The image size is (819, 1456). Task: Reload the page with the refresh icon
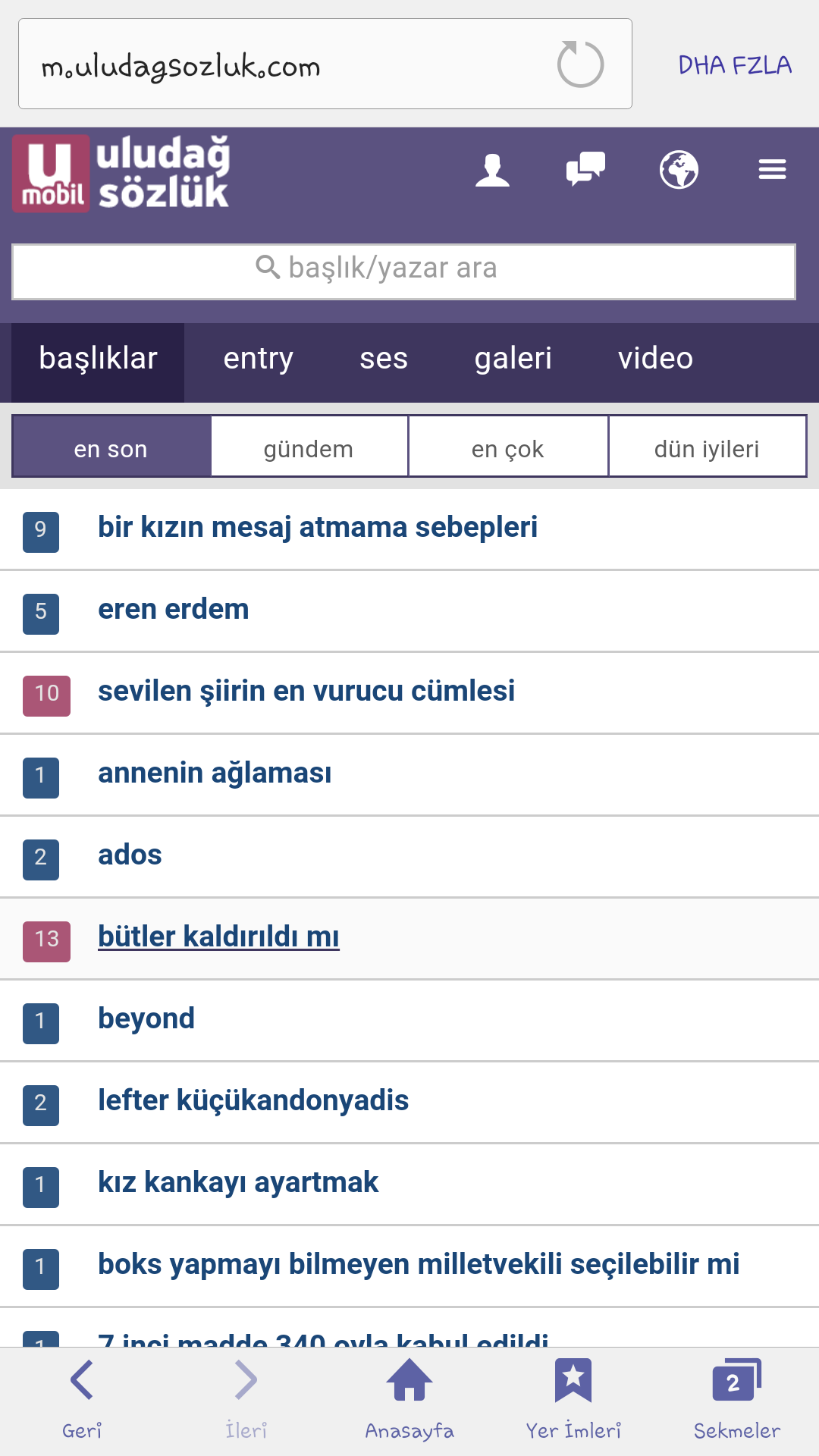580,64
